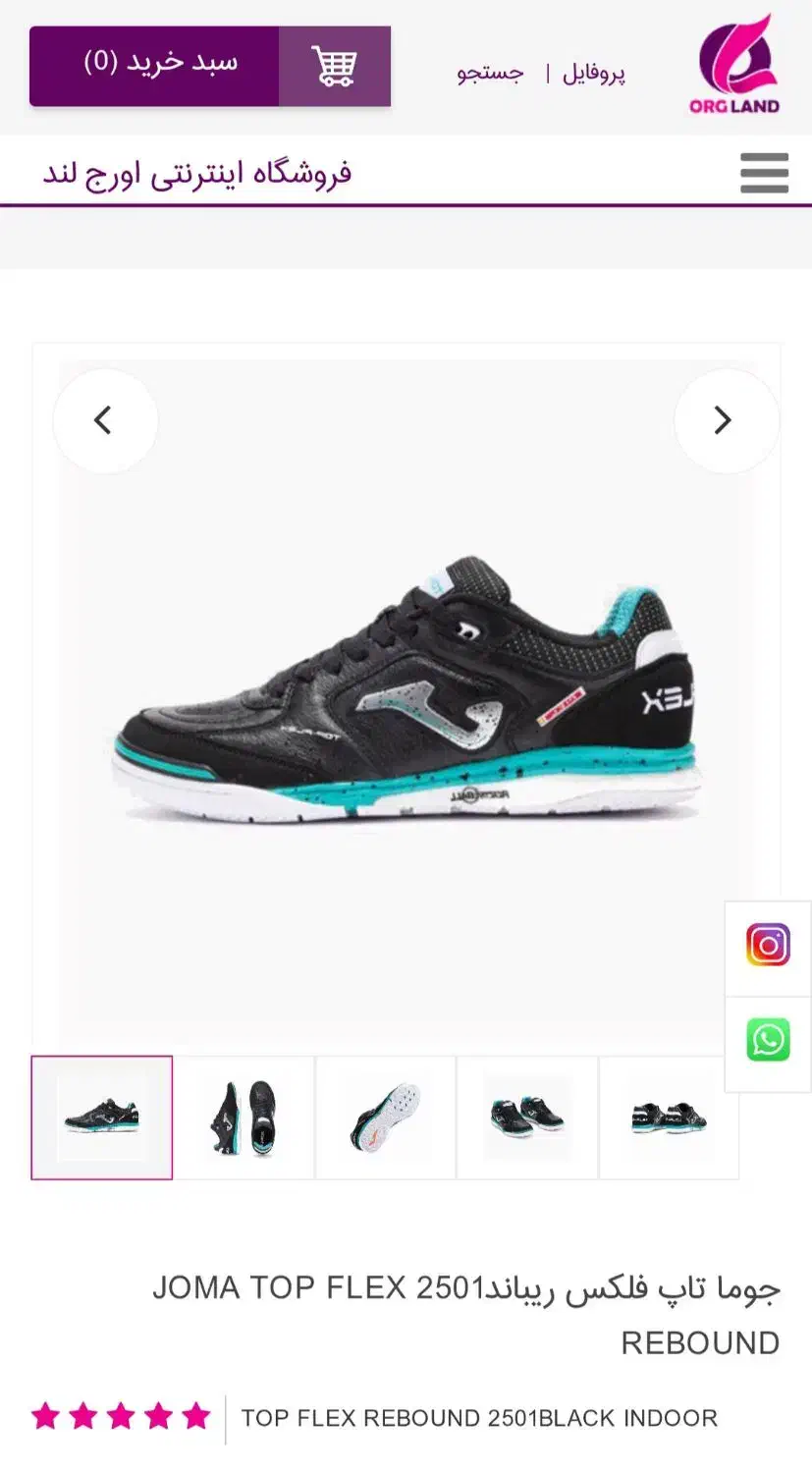The width and height of the screenshot is (812, 1473).
Task: Select the first thumbnail with side view
Action: pyautogui.click(x=102, y=1118)
